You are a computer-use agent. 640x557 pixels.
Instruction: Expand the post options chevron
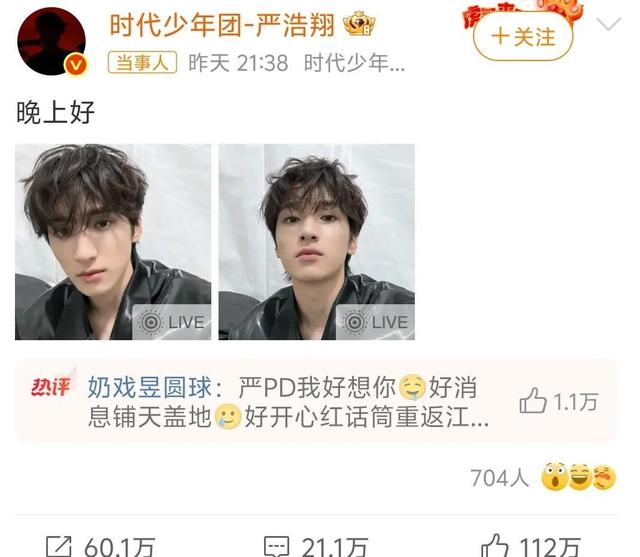[608, 25]
